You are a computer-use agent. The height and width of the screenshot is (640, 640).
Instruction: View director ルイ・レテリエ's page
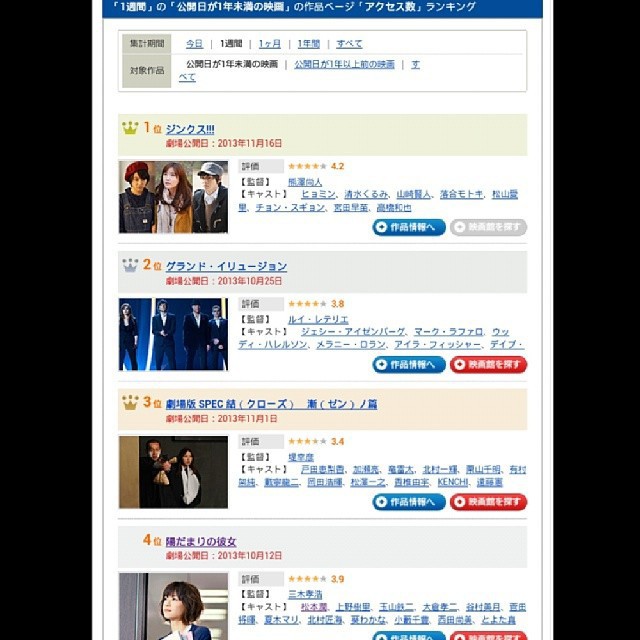point(318,319)
